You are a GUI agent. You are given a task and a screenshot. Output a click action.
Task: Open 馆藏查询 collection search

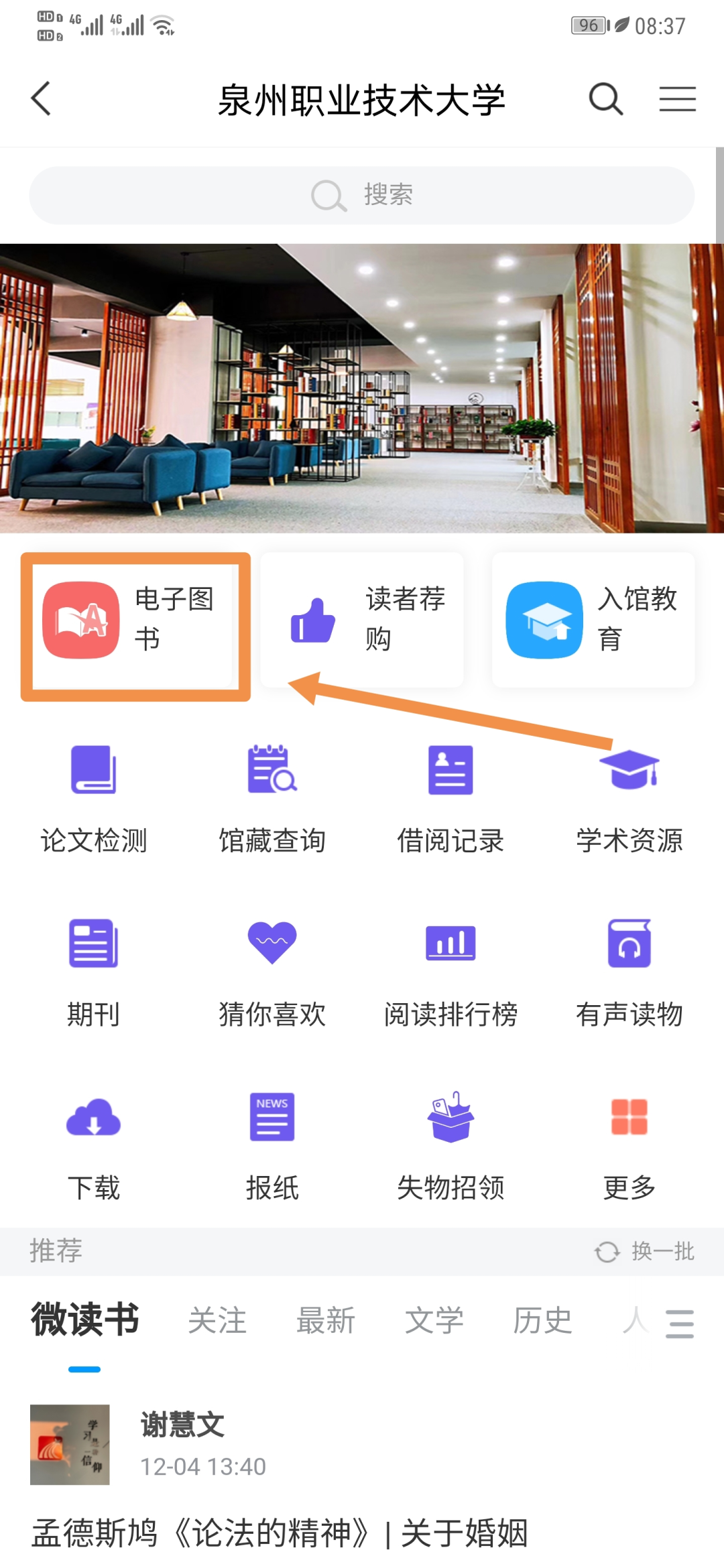[272, 797]
